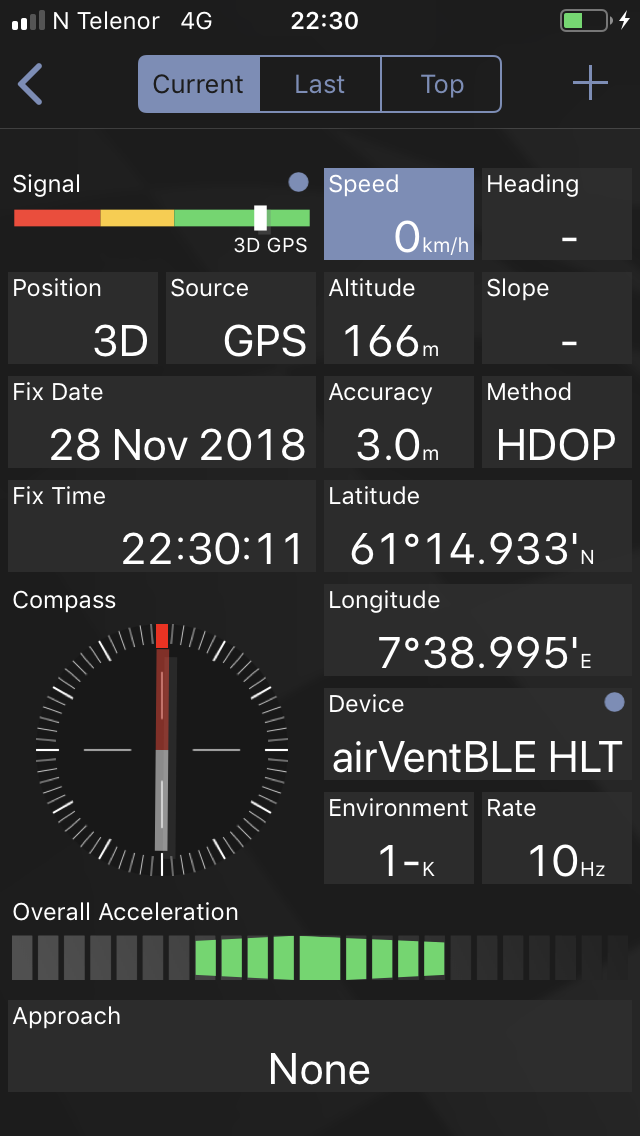Tap the Approach None panel

point(320,1046)
